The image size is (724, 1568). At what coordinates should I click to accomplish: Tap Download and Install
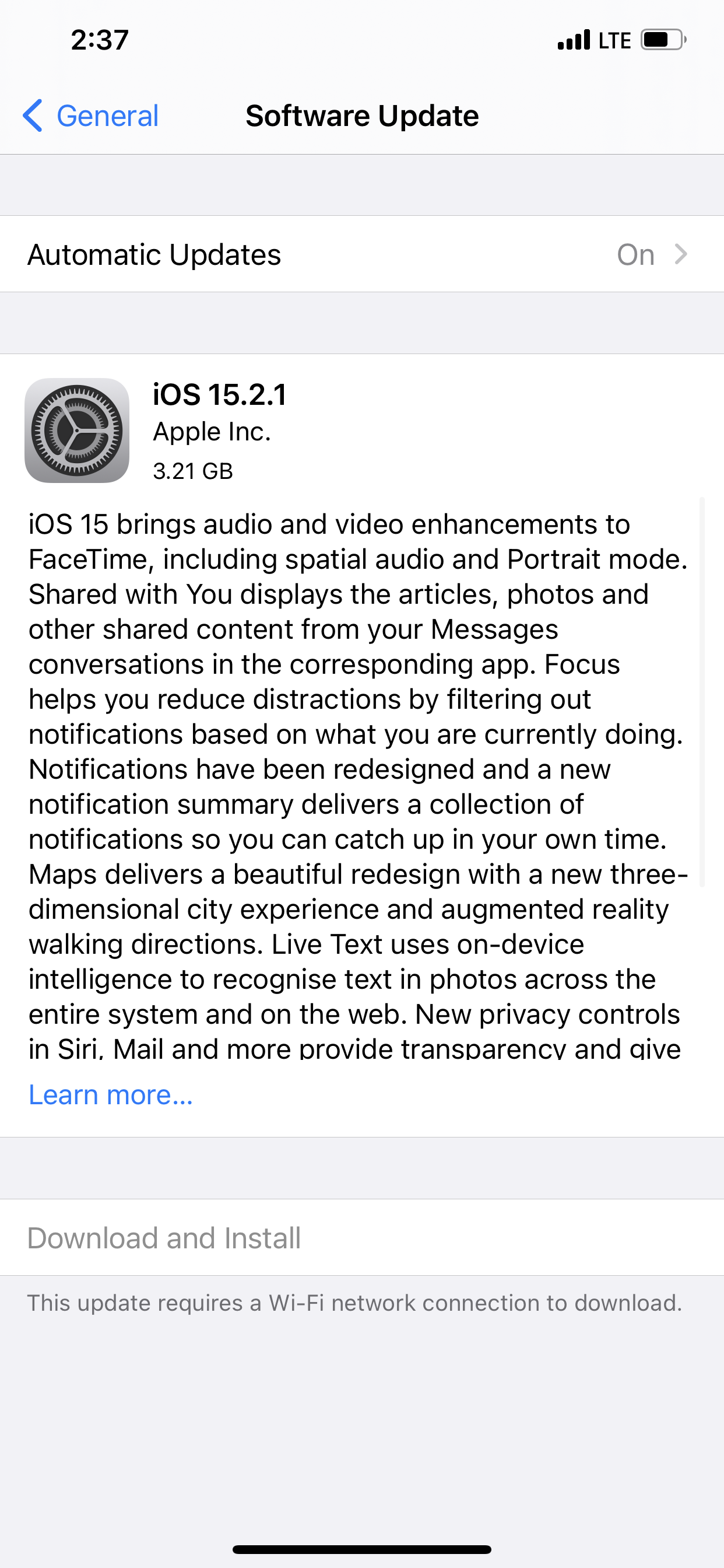[x=362, y=1237]
